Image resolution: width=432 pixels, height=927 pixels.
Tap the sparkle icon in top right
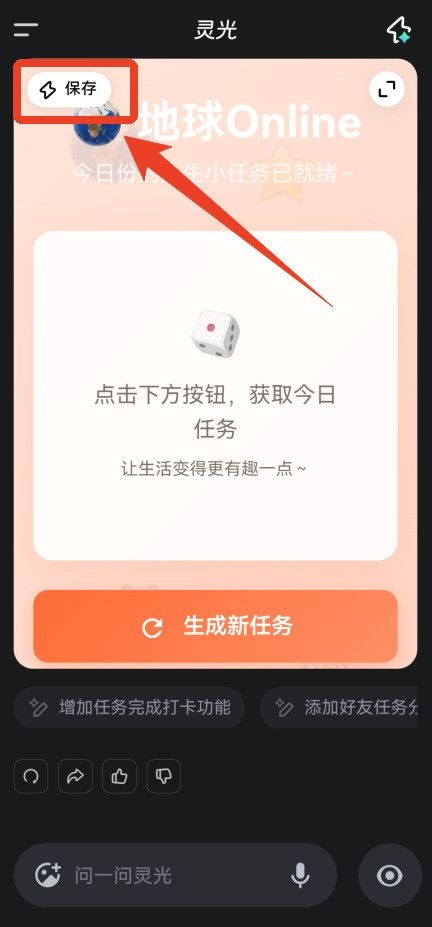pyautogui.click(x=398, y=30)
